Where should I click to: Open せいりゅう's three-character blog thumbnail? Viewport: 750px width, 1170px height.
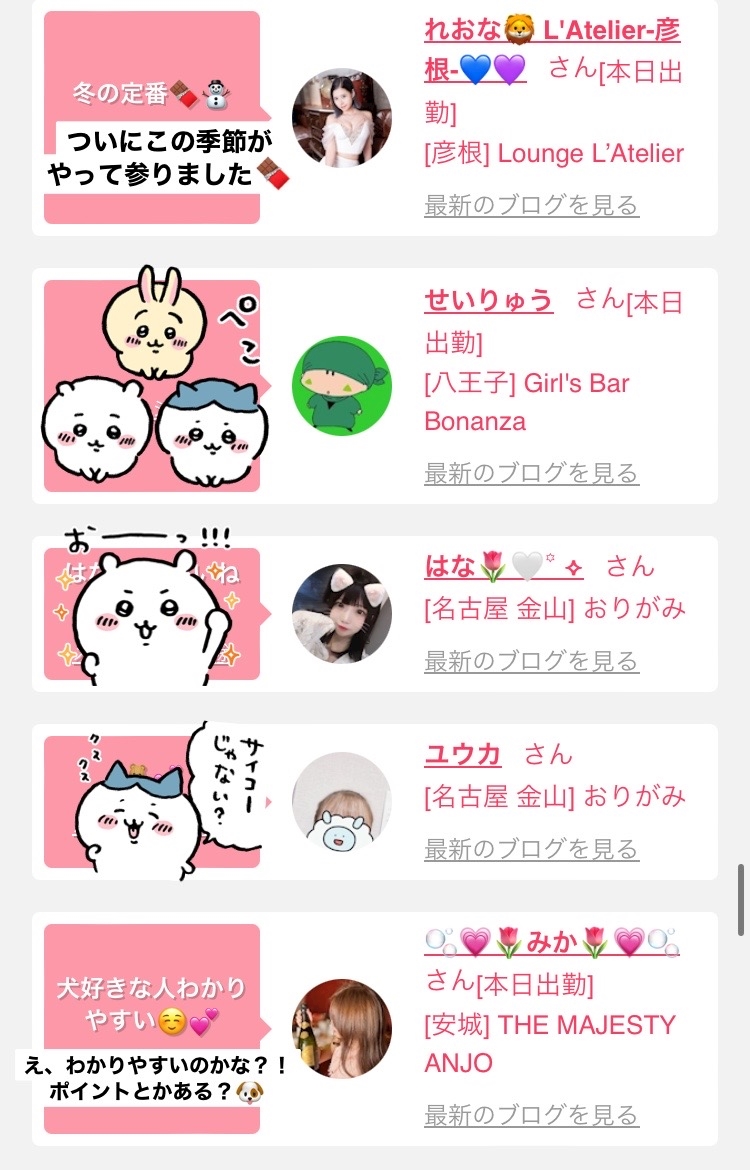pyautogui.click(x=152, y=385)
